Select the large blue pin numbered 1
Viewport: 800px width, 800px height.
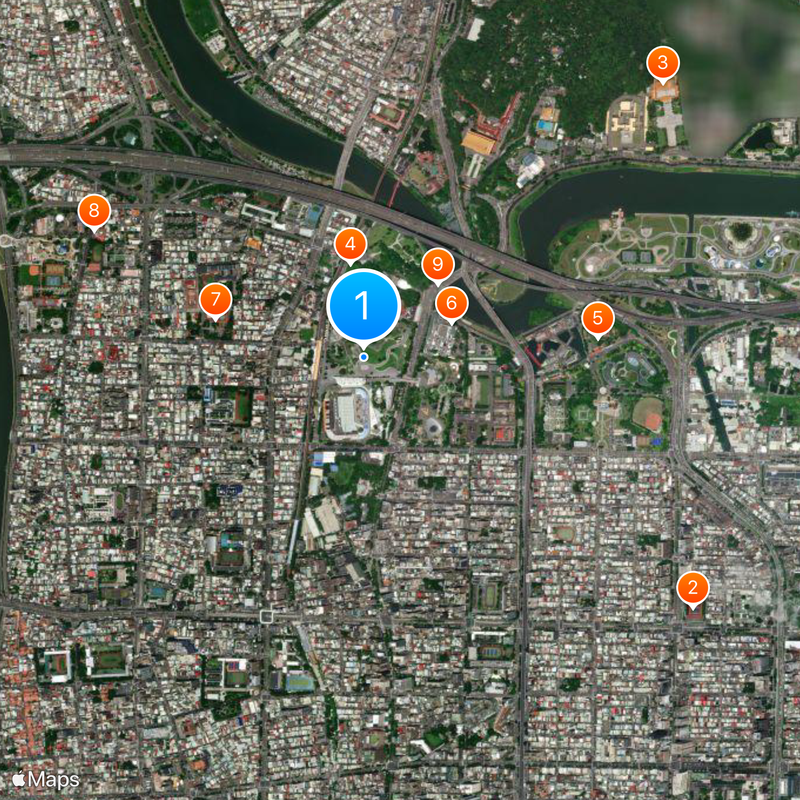click(x=363, y=306)
